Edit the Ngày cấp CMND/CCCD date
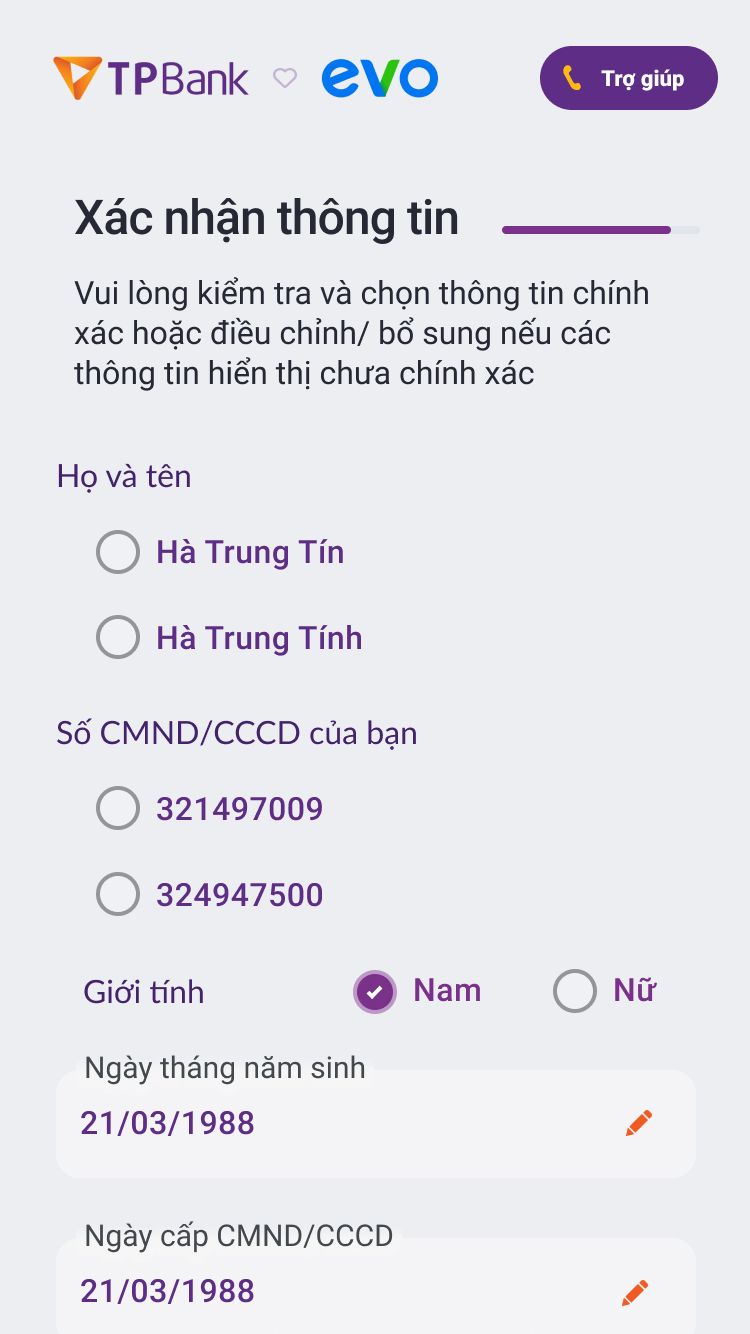Screen dimensions: 750x1334 635,1292
